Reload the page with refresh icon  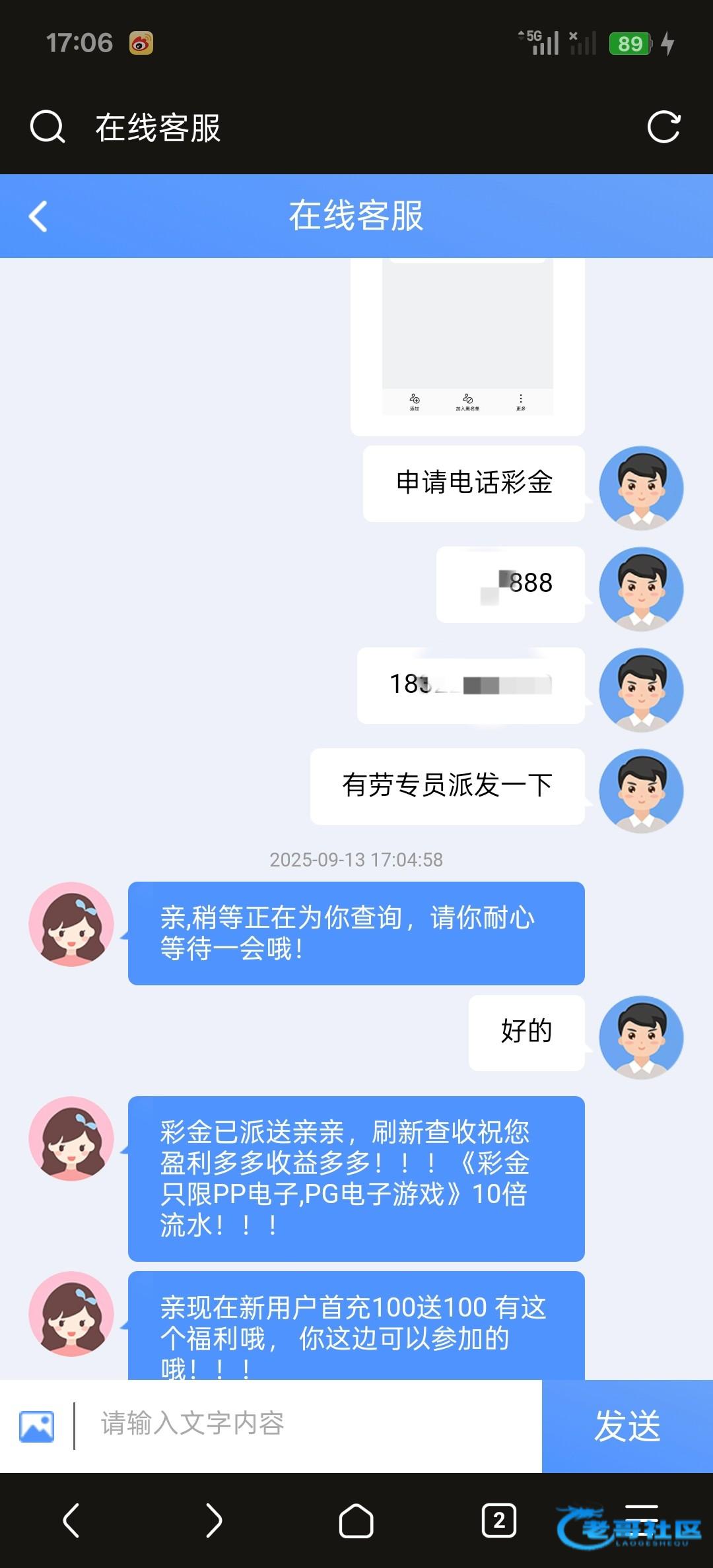click(x=663, y=127)
